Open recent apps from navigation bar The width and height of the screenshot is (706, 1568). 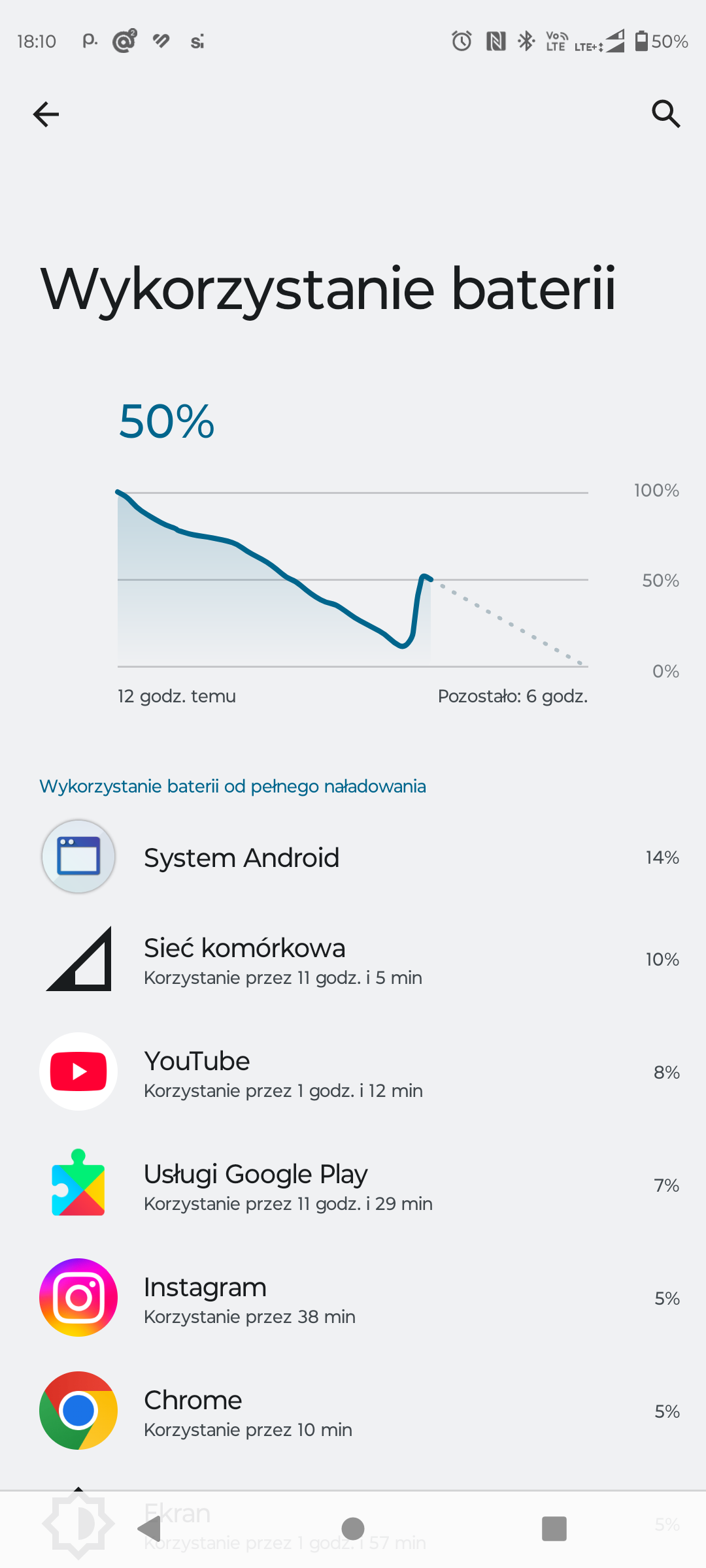pos(554,1529)
